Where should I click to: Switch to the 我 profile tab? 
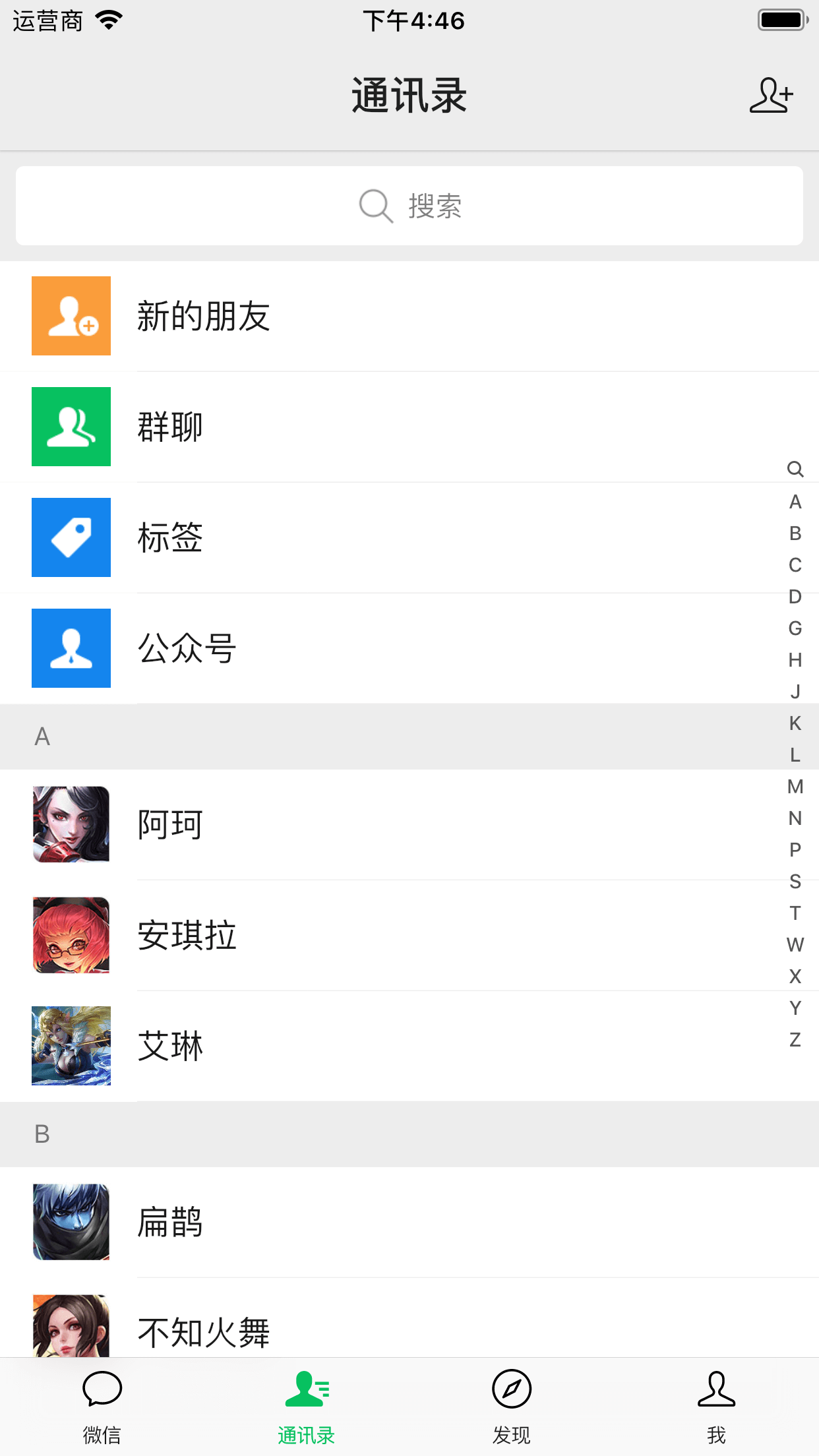(x=716, y=1406)
